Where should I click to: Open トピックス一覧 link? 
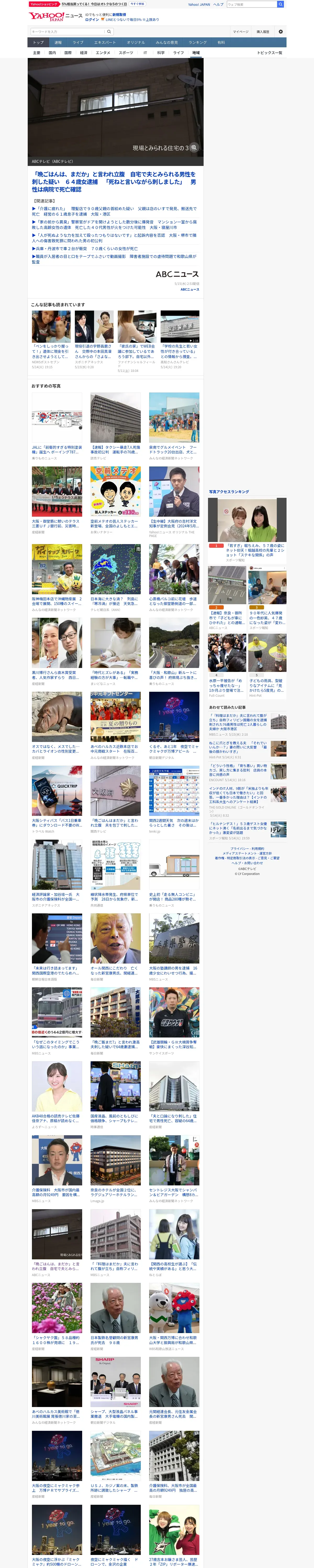pos(269,53)
